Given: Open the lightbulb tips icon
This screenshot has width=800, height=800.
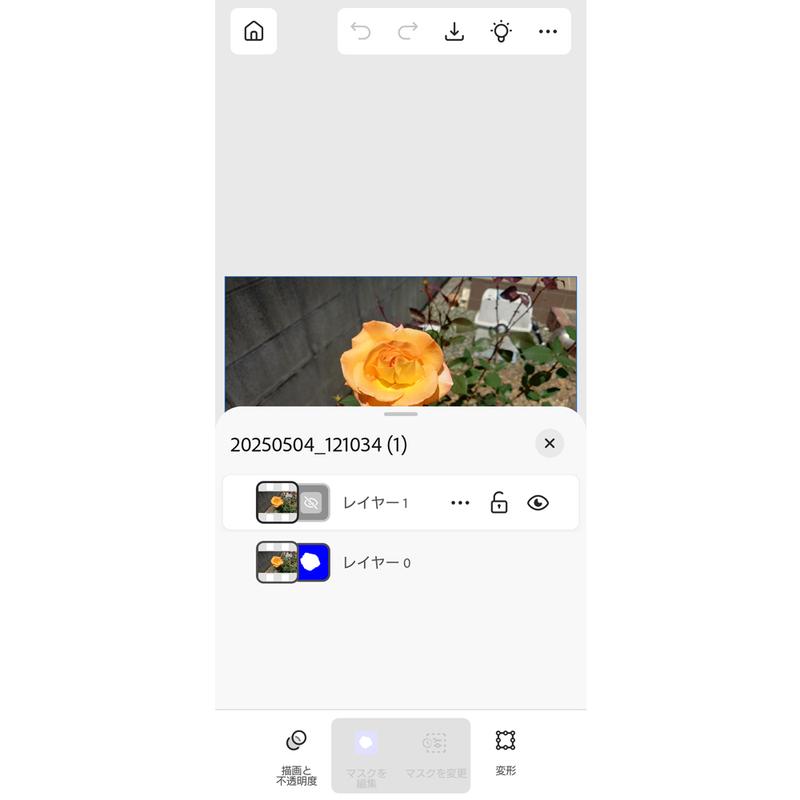Looking at the screenshot, I should tap(501, 31).
